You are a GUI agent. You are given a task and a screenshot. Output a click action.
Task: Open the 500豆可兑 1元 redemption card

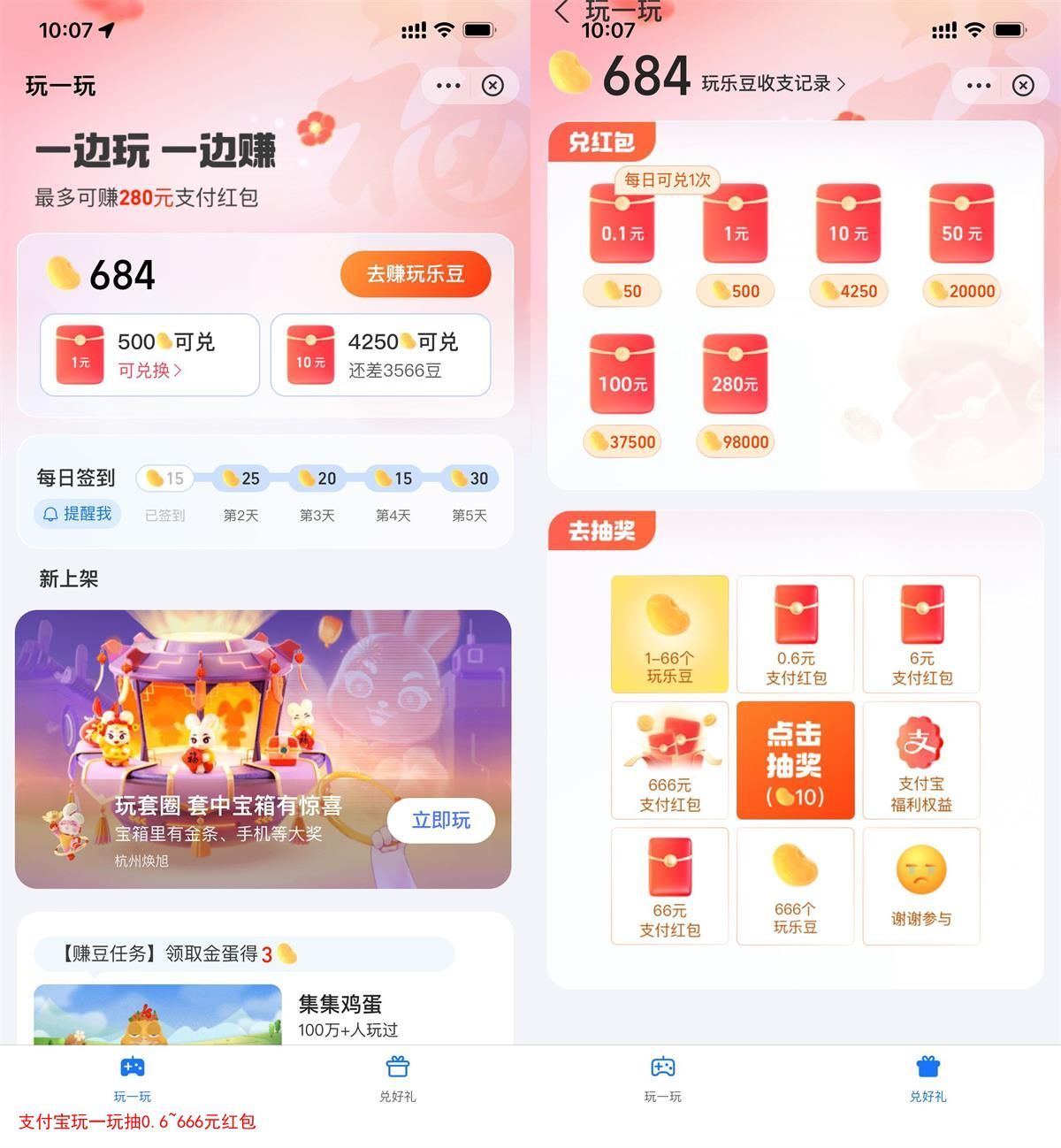click(149, 355)
